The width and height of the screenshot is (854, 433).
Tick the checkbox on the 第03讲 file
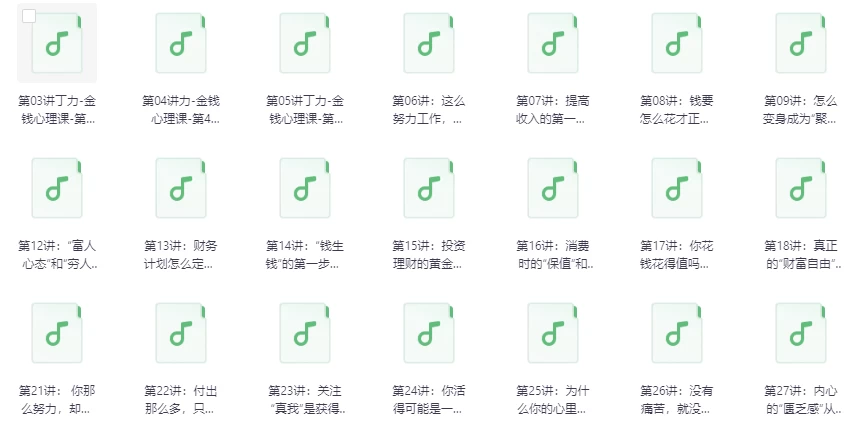click(29, 16)
